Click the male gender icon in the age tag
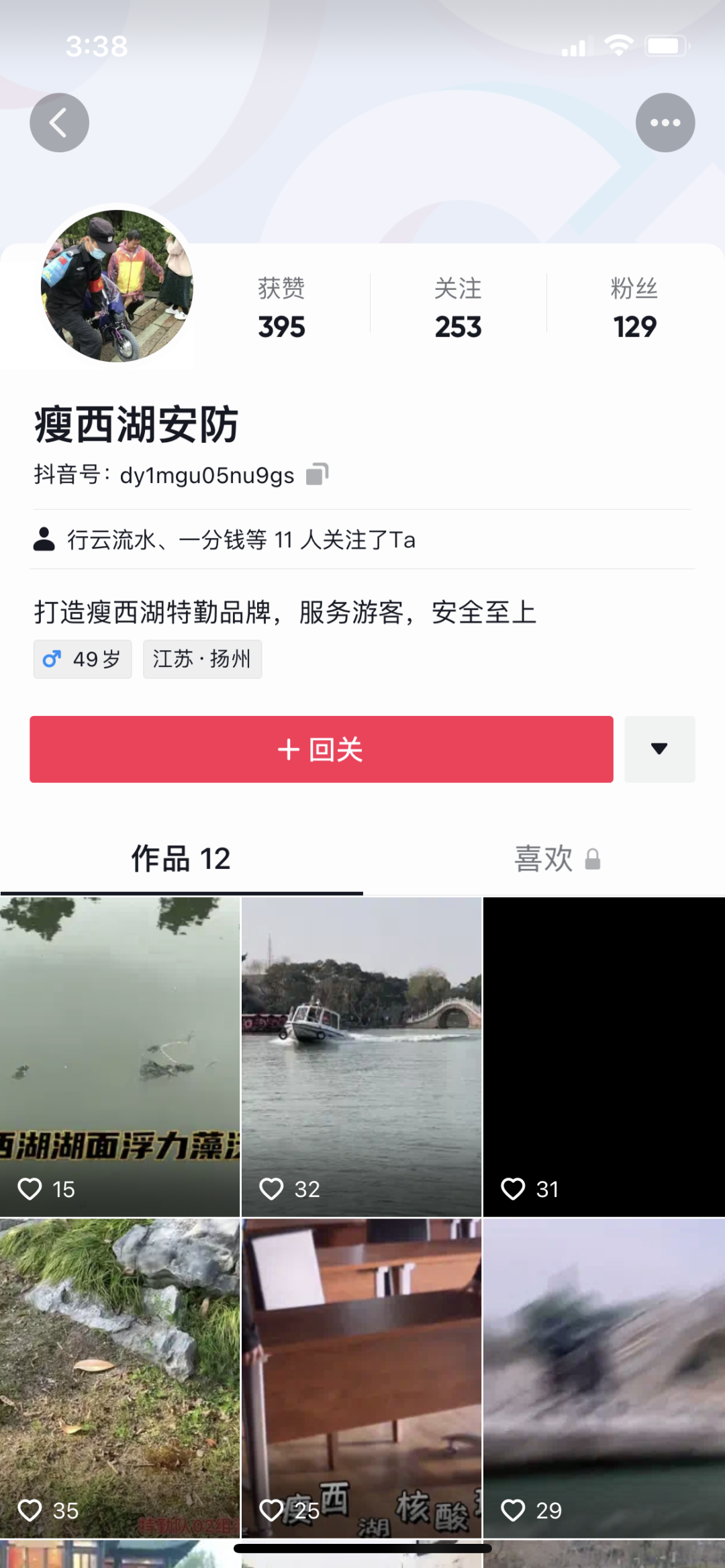Screen dimensions: 725x1568 [x=52, y=659]
